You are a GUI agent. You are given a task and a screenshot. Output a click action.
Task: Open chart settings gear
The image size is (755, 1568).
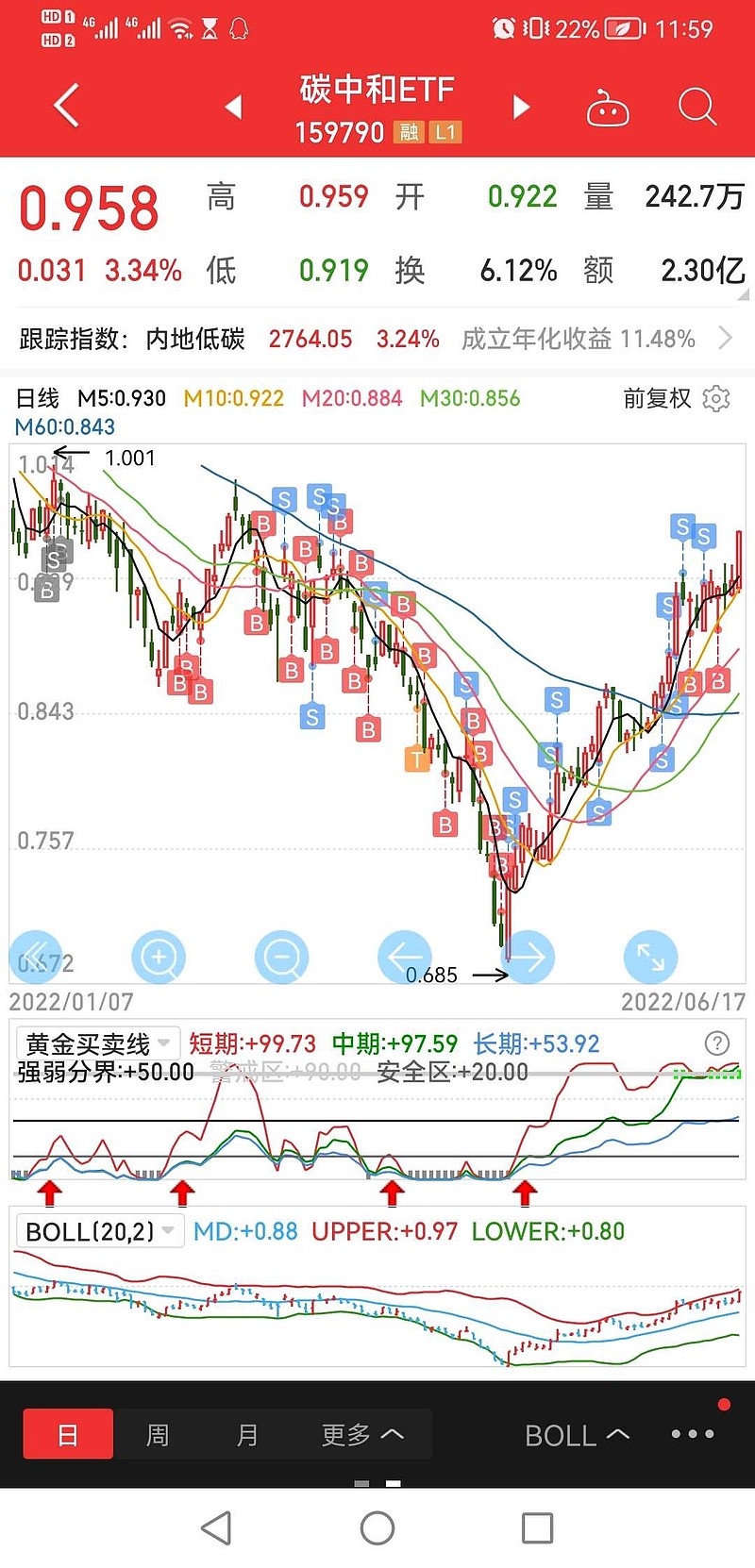[x=716, y=399]
